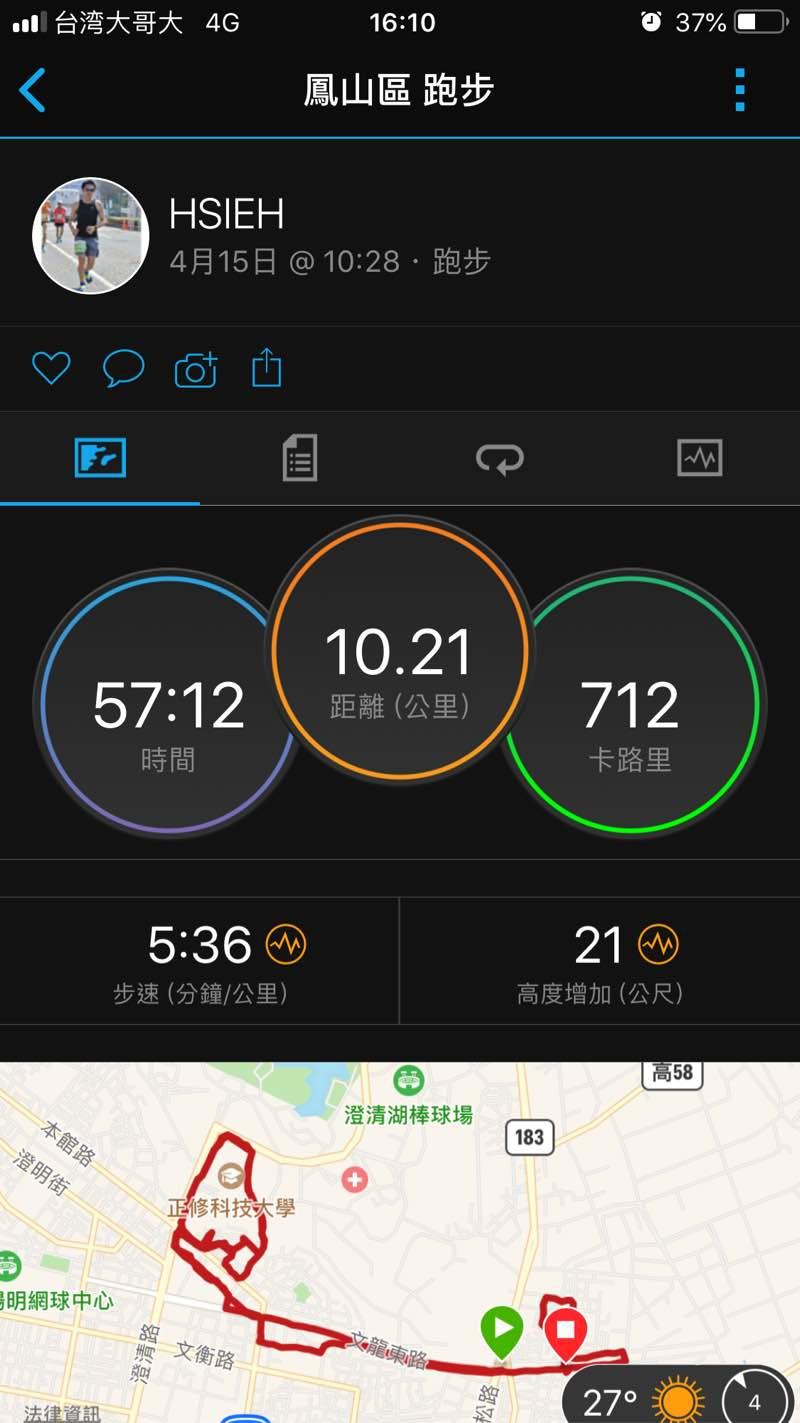The width and height of the screenshot is (800, 1423).
Task: Switch to the laps tab
Action: [x=499, y=458]
